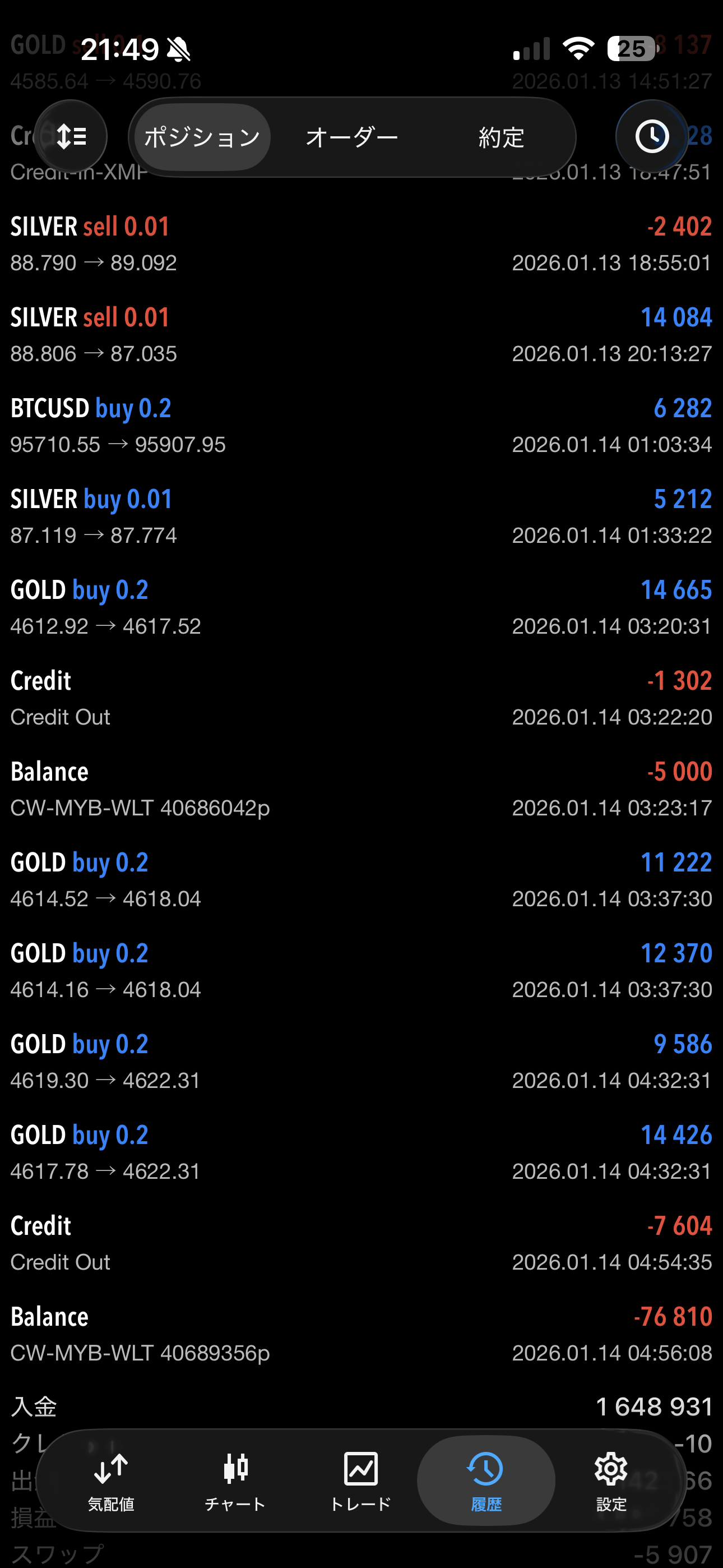723x1568 pixels.
Task: Go to the 気配値 quotes tab
Action: pyautogui.click(x=111, y=1481)
